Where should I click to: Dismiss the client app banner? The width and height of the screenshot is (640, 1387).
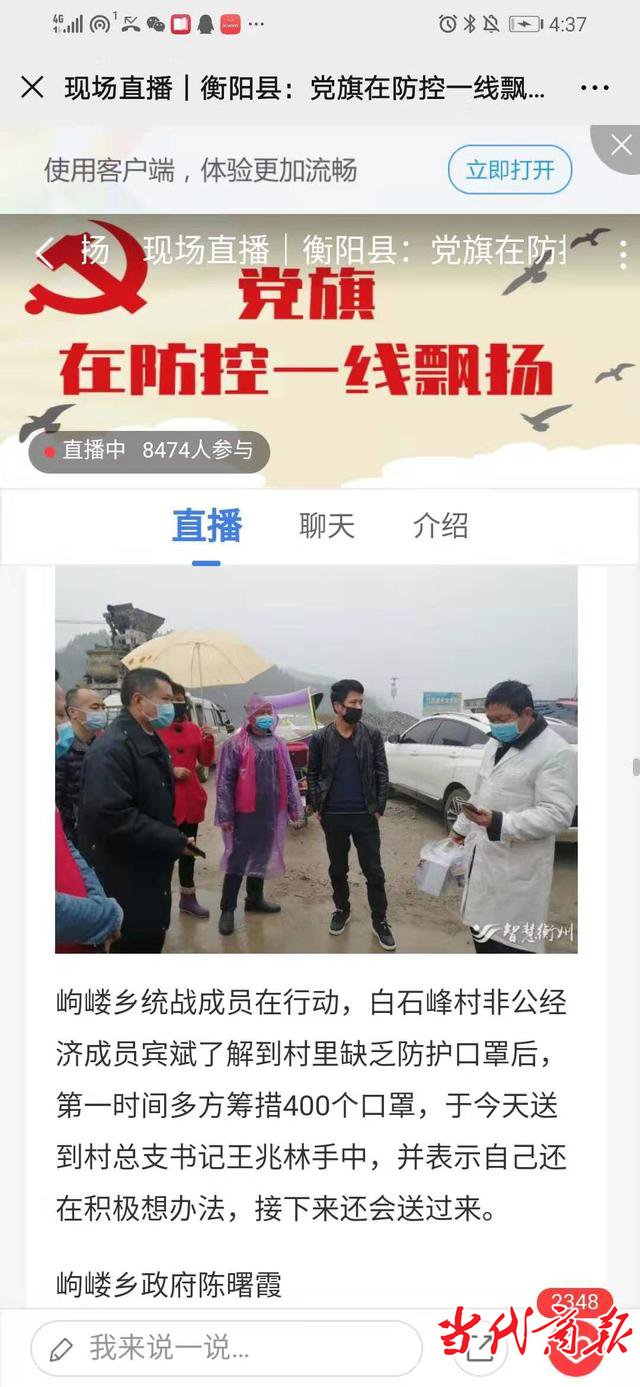[620, 146]
